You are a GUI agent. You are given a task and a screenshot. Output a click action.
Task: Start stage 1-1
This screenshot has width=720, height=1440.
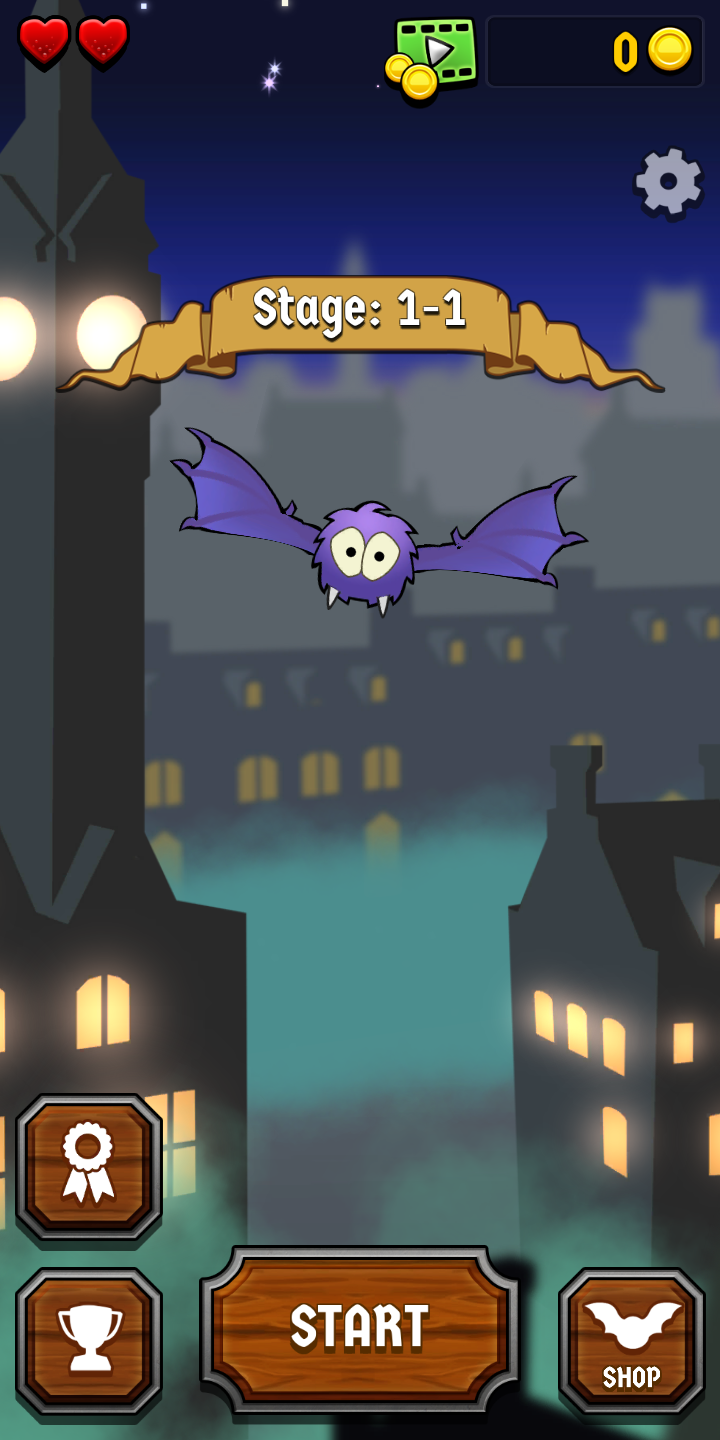(x=360, y=1328)
